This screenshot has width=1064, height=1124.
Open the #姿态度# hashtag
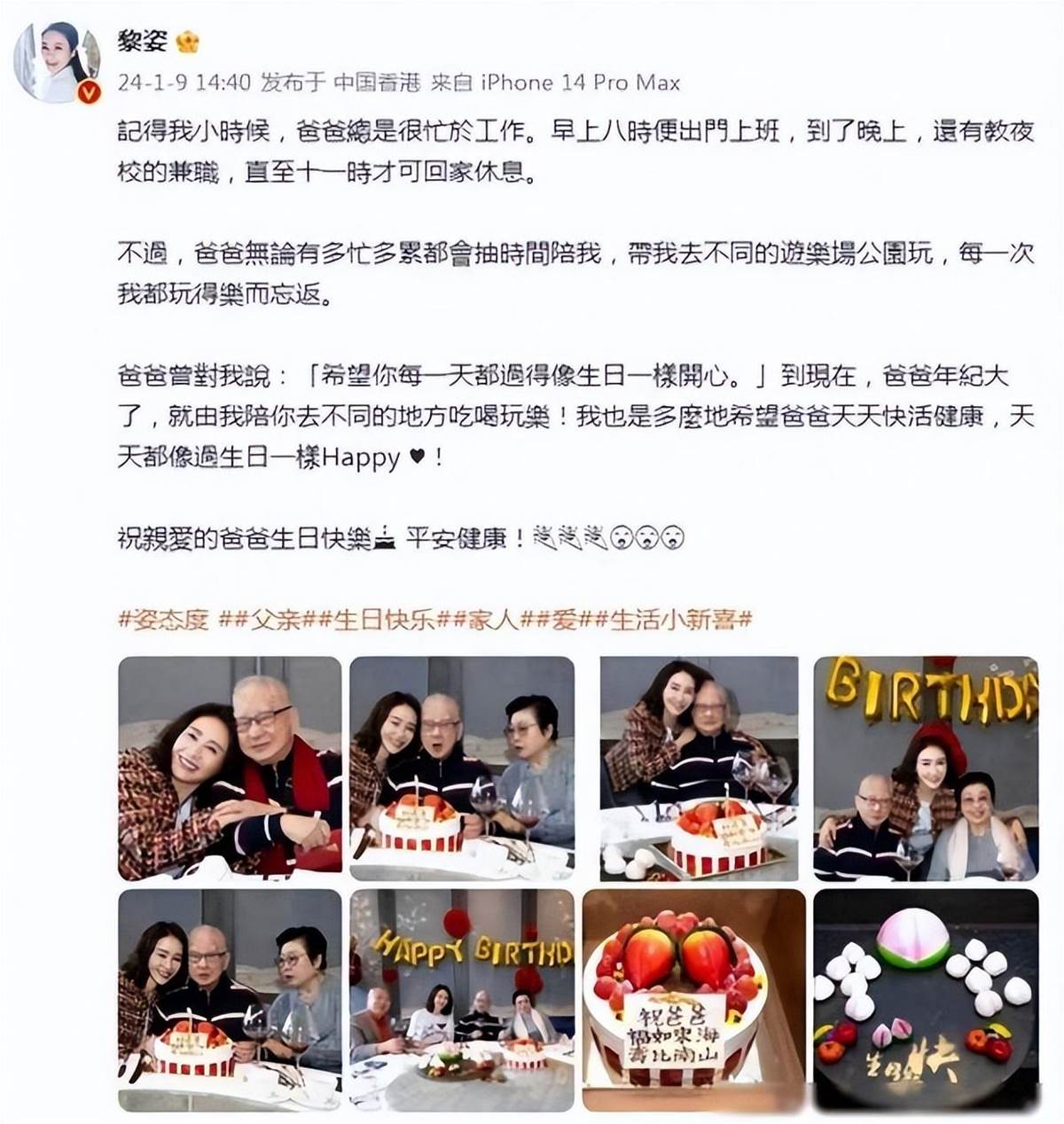tap(163, 620)
